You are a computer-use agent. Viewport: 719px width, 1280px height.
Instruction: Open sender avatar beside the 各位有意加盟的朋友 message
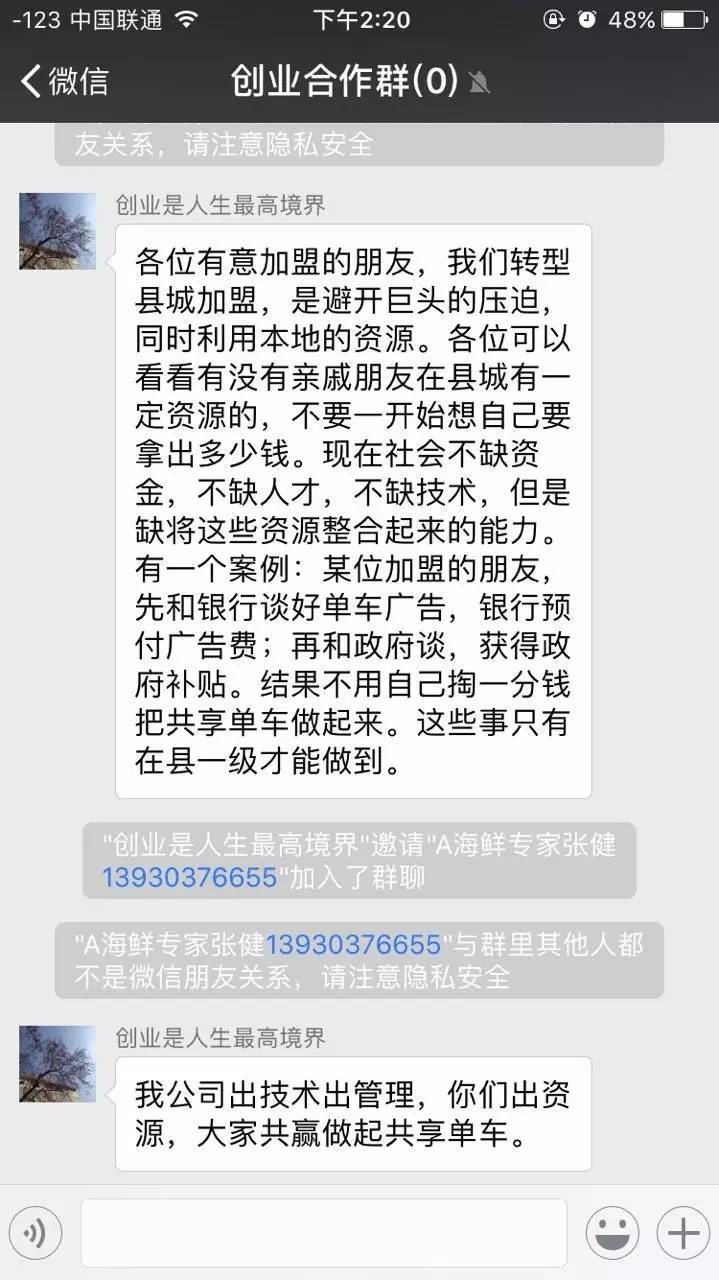[x=57, y=231]
